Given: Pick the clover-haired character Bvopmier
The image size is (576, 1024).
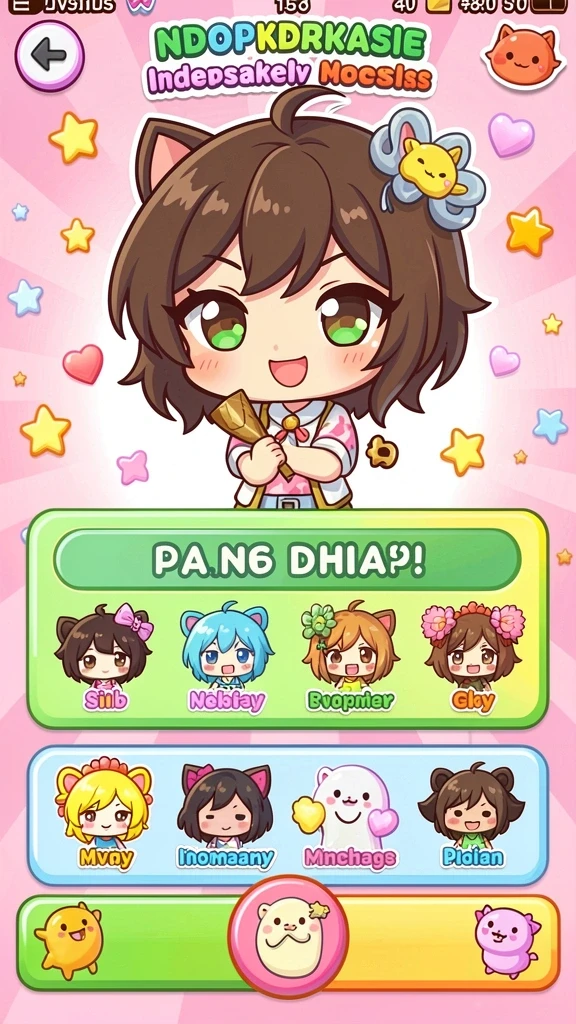Looking at the screenshot, I should (x=350, y=658).
